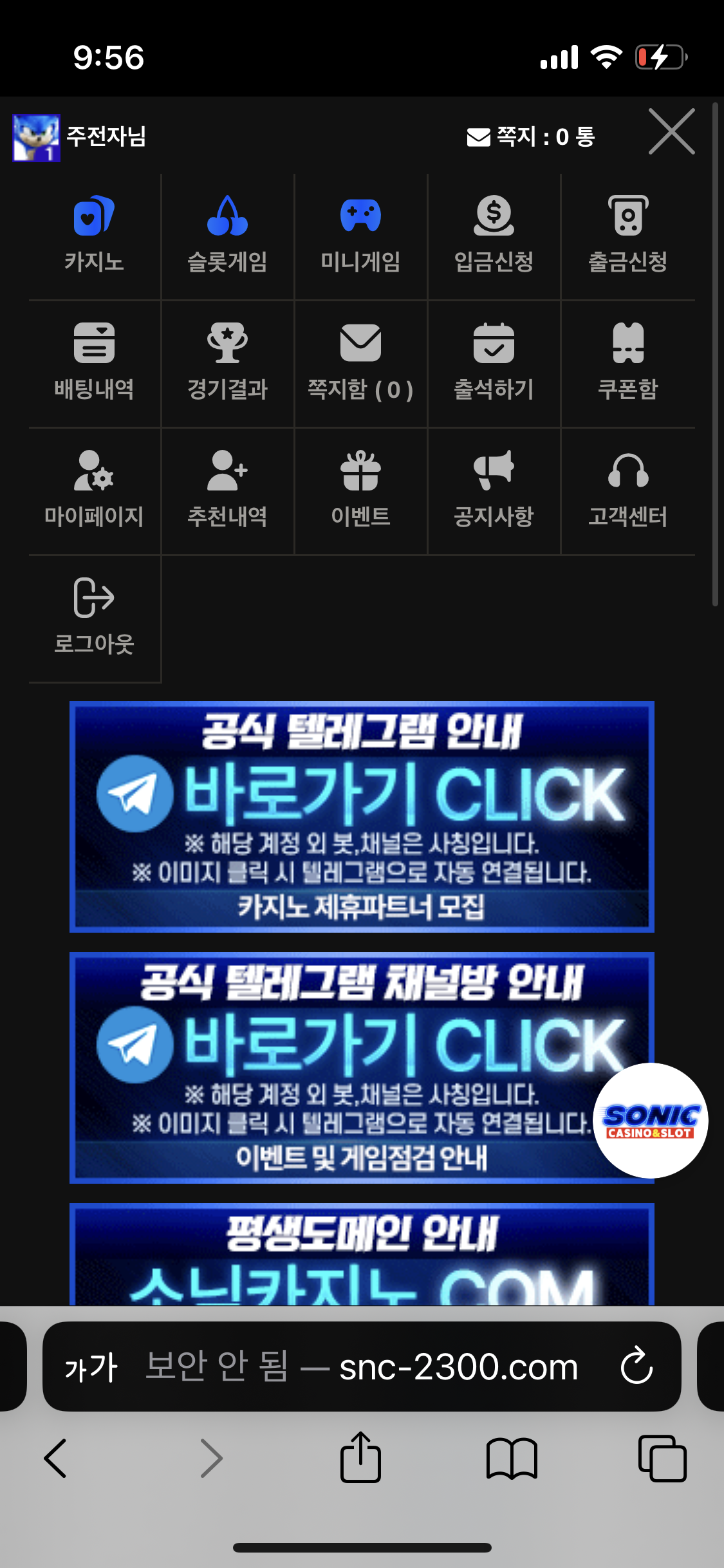Open 추천내역 referral list
This screenshot has height=1568, width=724.
click(227, 490)
